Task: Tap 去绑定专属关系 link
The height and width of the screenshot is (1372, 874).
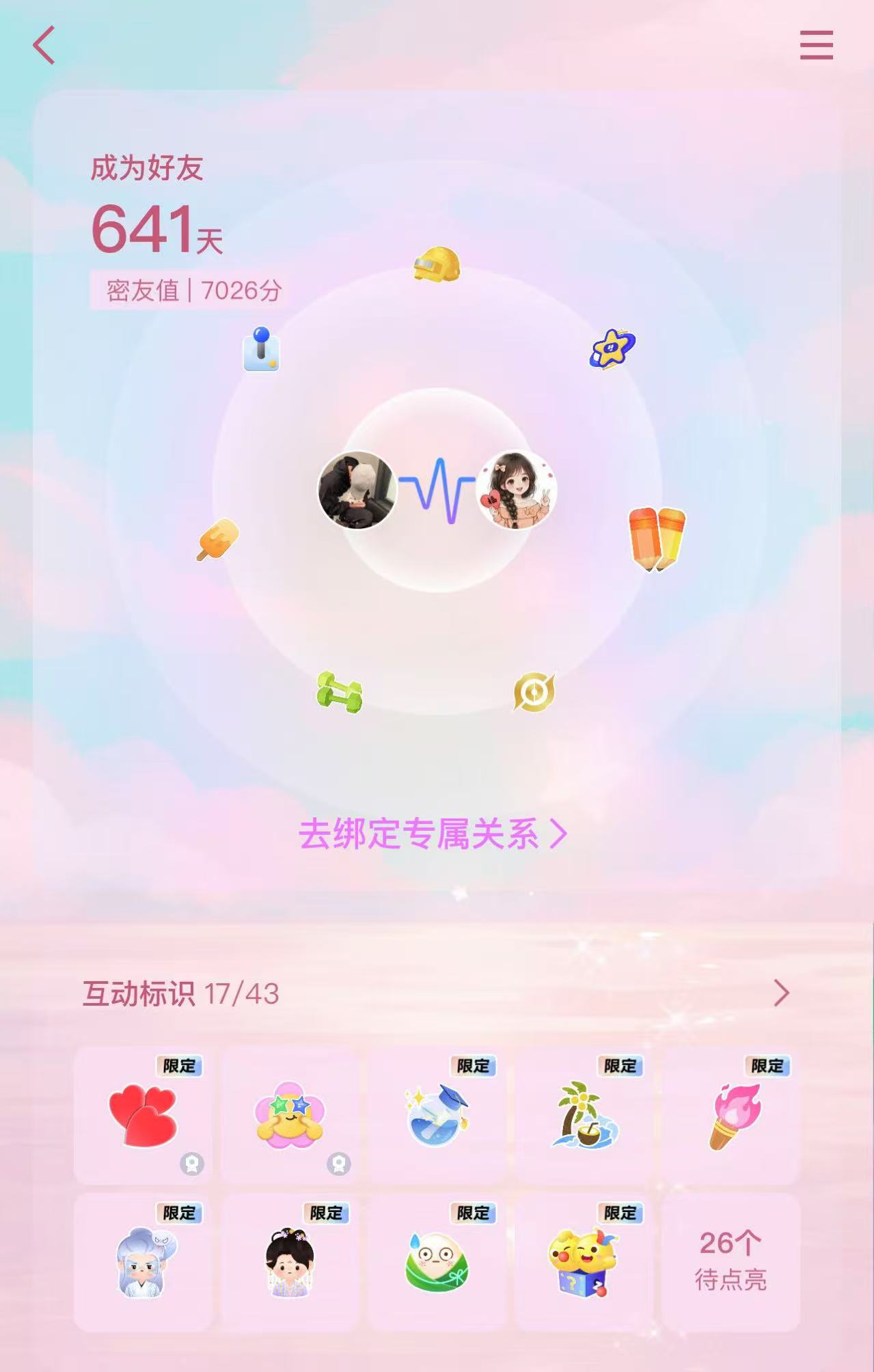Action: 433,834
